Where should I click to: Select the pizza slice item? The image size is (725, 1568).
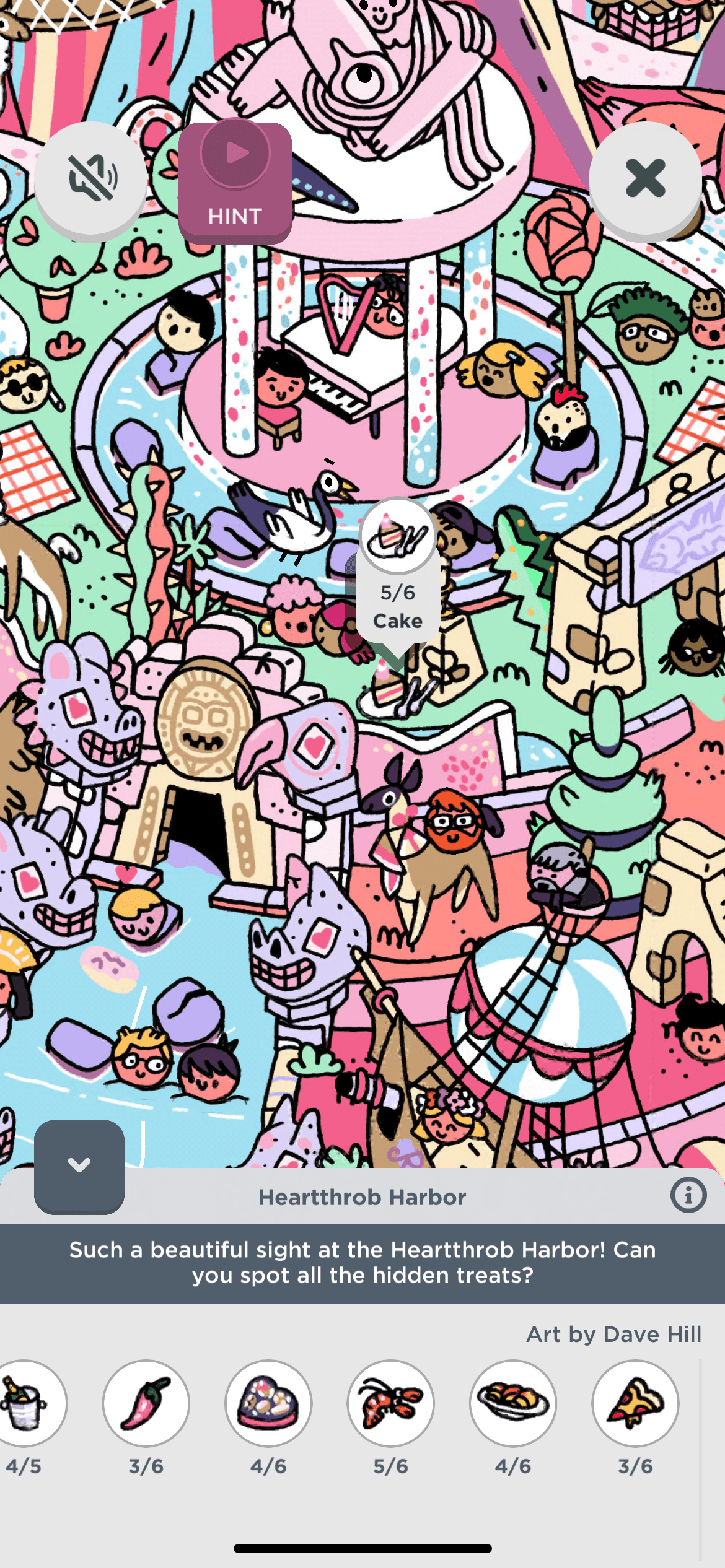(635, 1402)
